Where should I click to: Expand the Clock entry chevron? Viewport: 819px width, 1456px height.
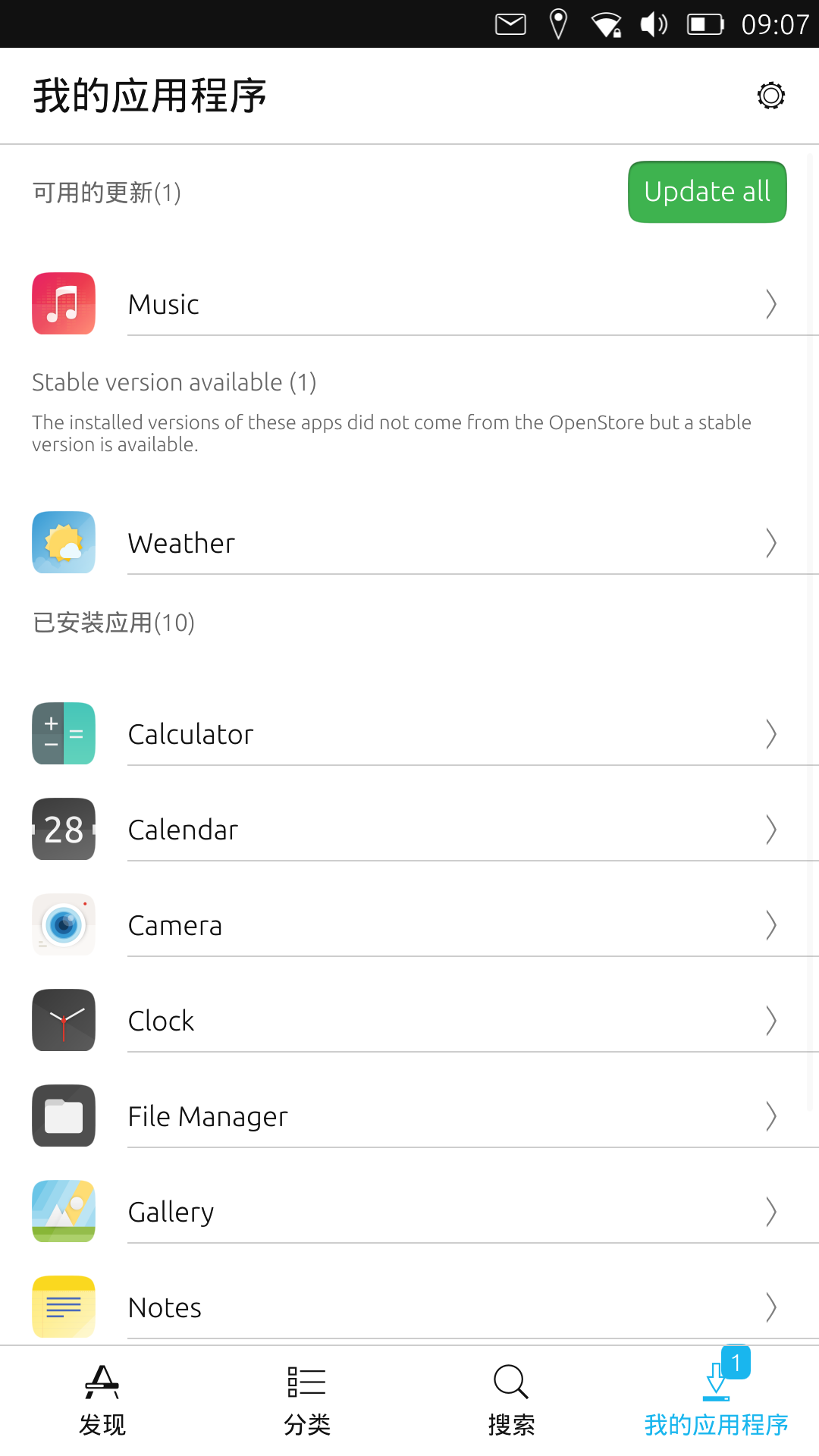(x=770, y=1020)
